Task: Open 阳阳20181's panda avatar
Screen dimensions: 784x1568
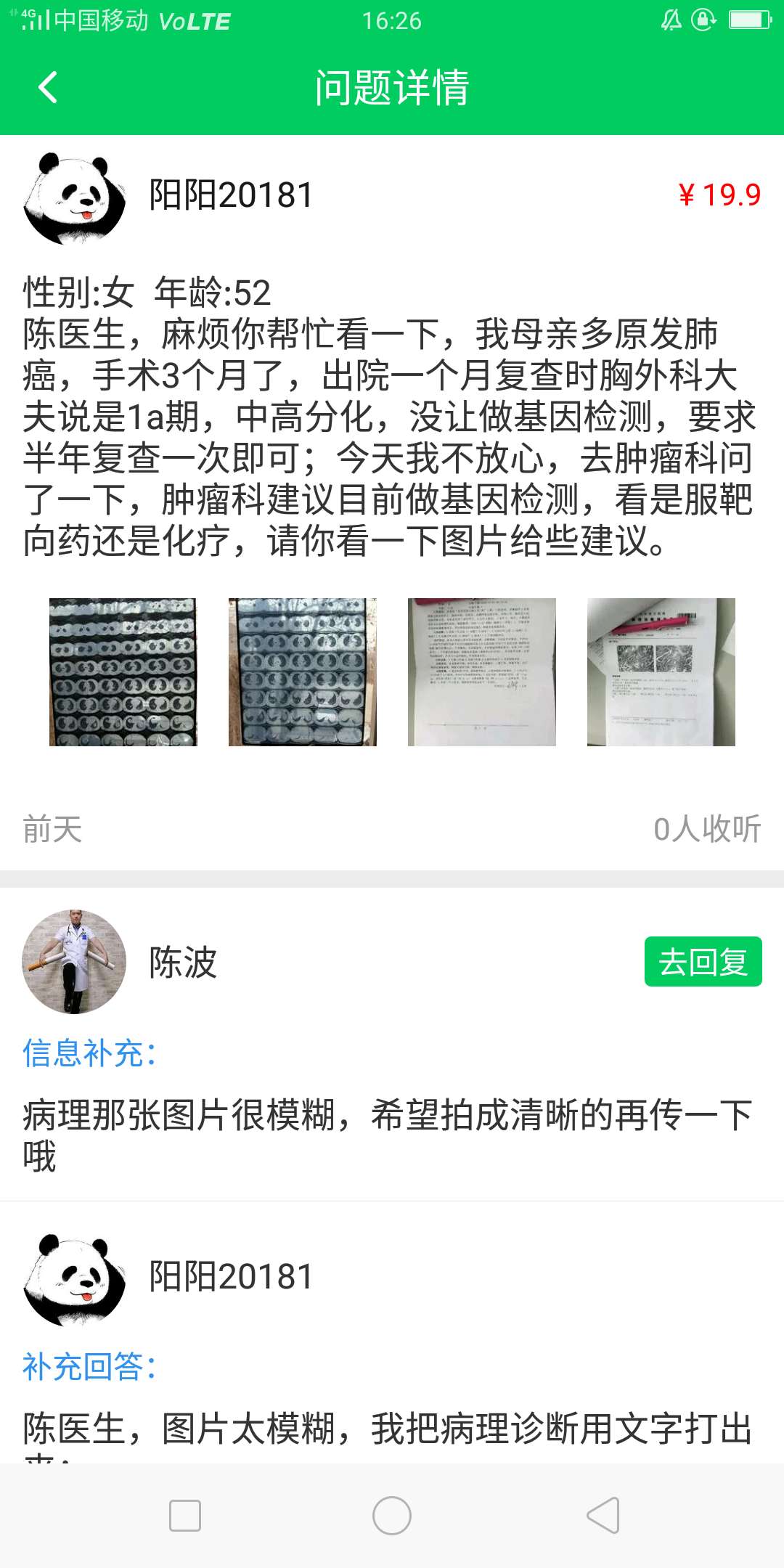Action: tap(73, 197)
